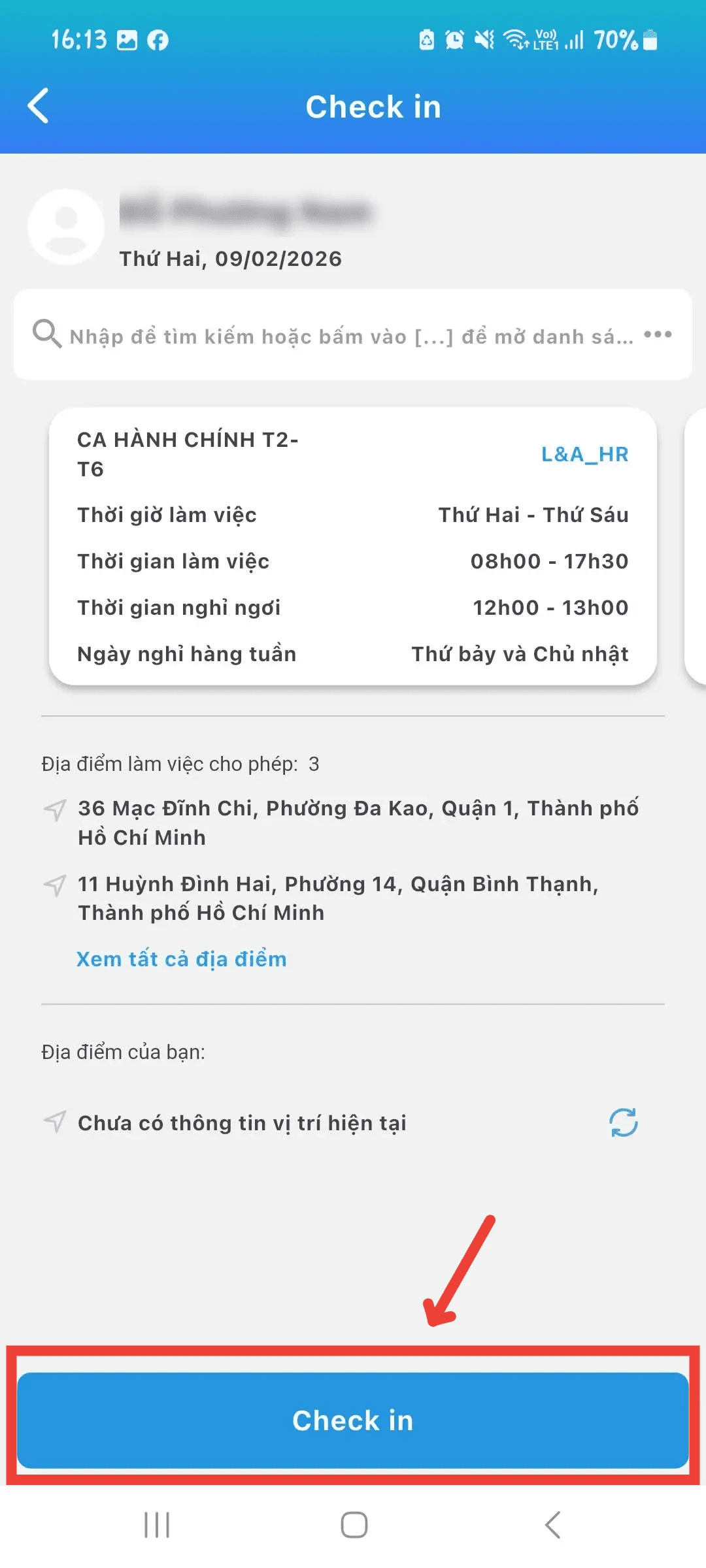
Task: Select the CA HÀNH CHÍNH T2-T6 shift card
Action: pyautogui.click(x=352, y=546)
